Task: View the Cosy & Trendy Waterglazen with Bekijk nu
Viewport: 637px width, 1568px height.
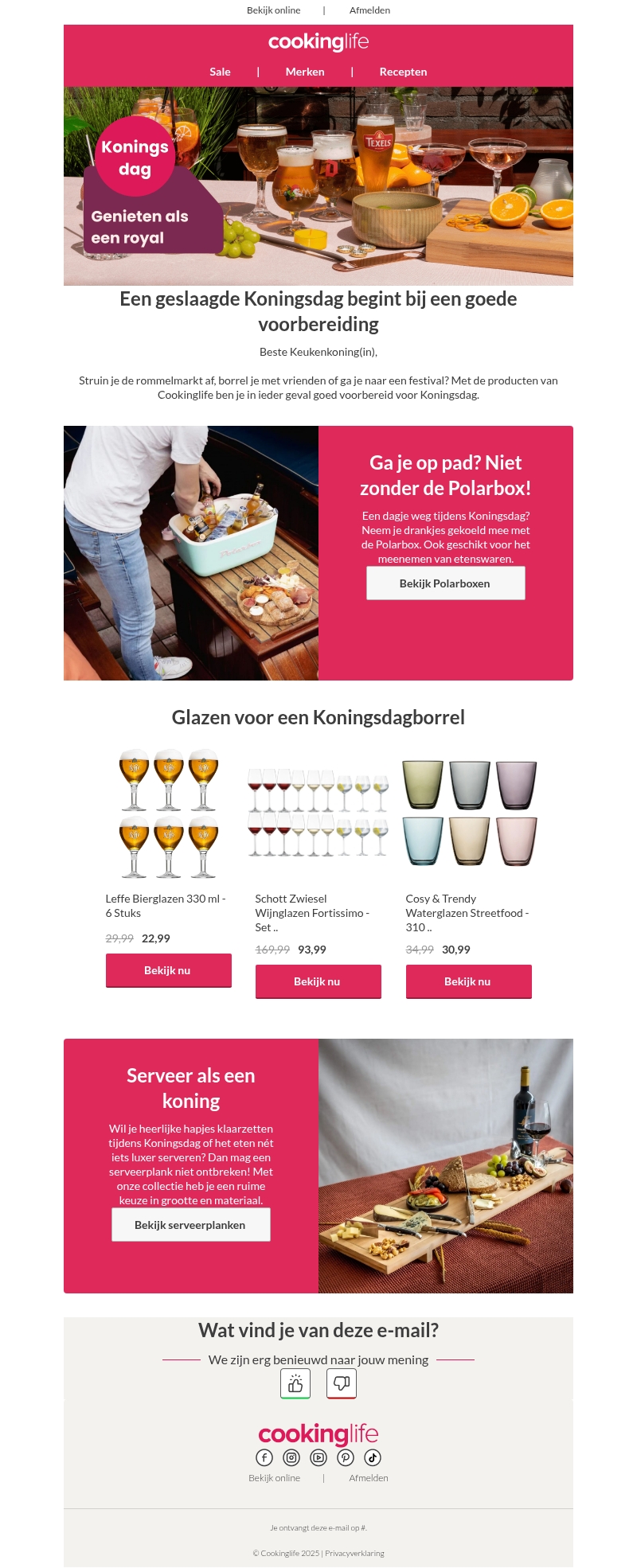Action: click(468, 981)
